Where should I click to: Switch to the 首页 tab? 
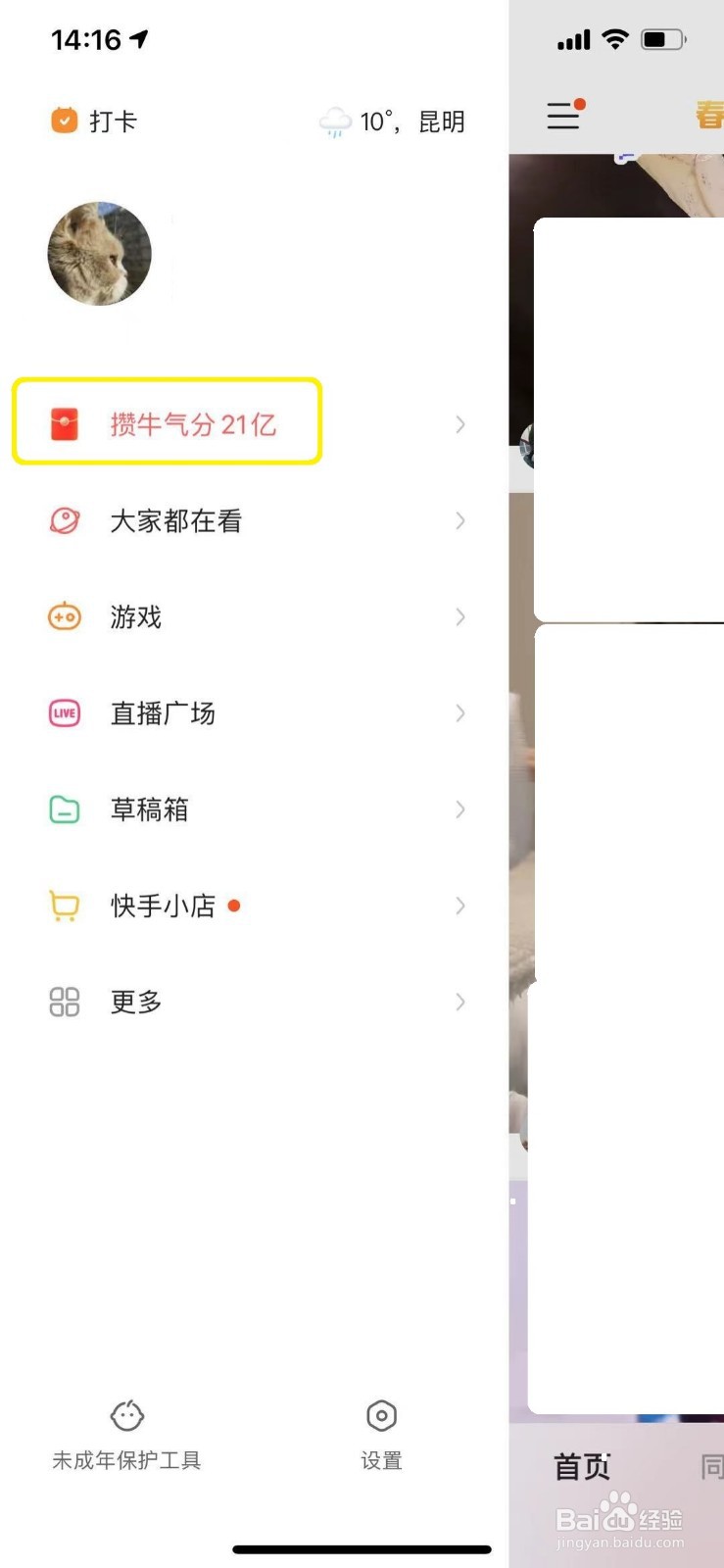(581, 1464)
